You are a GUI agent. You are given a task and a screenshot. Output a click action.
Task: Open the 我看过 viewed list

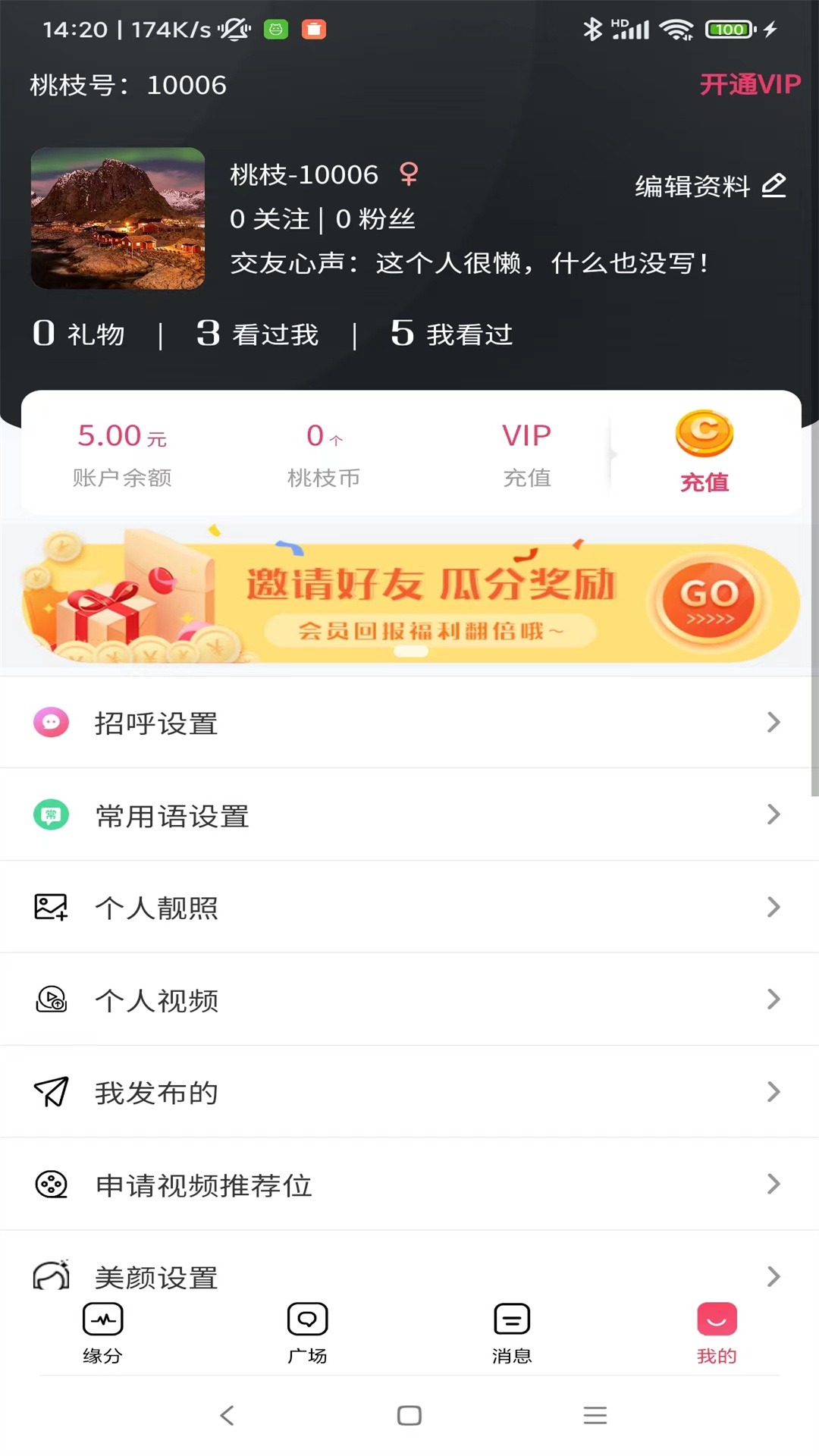pyautogui.click(x=451, y=334)
